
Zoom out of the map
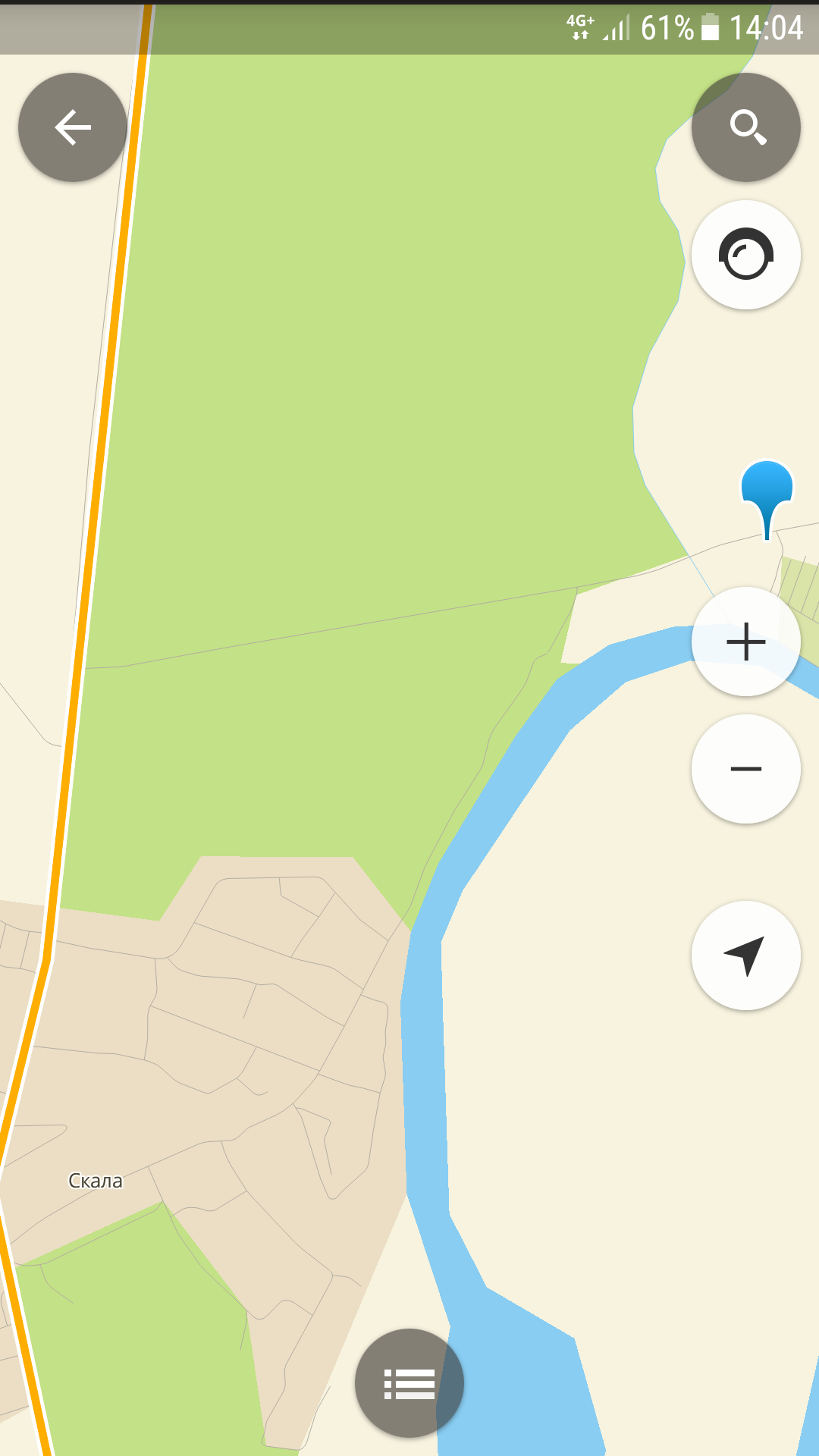[746, 769]
